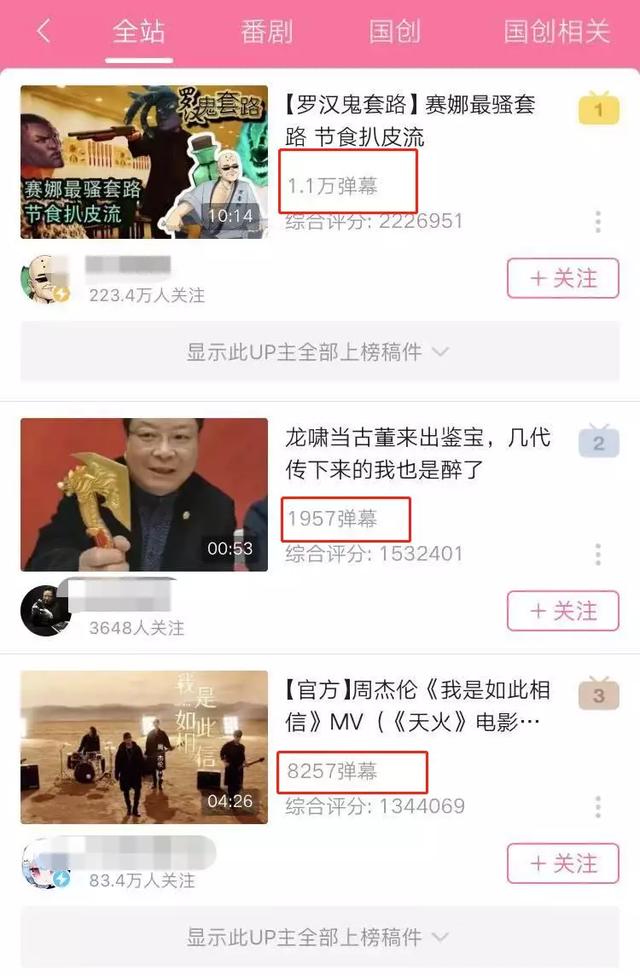Open the 国创相关 tab
640x976 pixels.
pos(556,31)
